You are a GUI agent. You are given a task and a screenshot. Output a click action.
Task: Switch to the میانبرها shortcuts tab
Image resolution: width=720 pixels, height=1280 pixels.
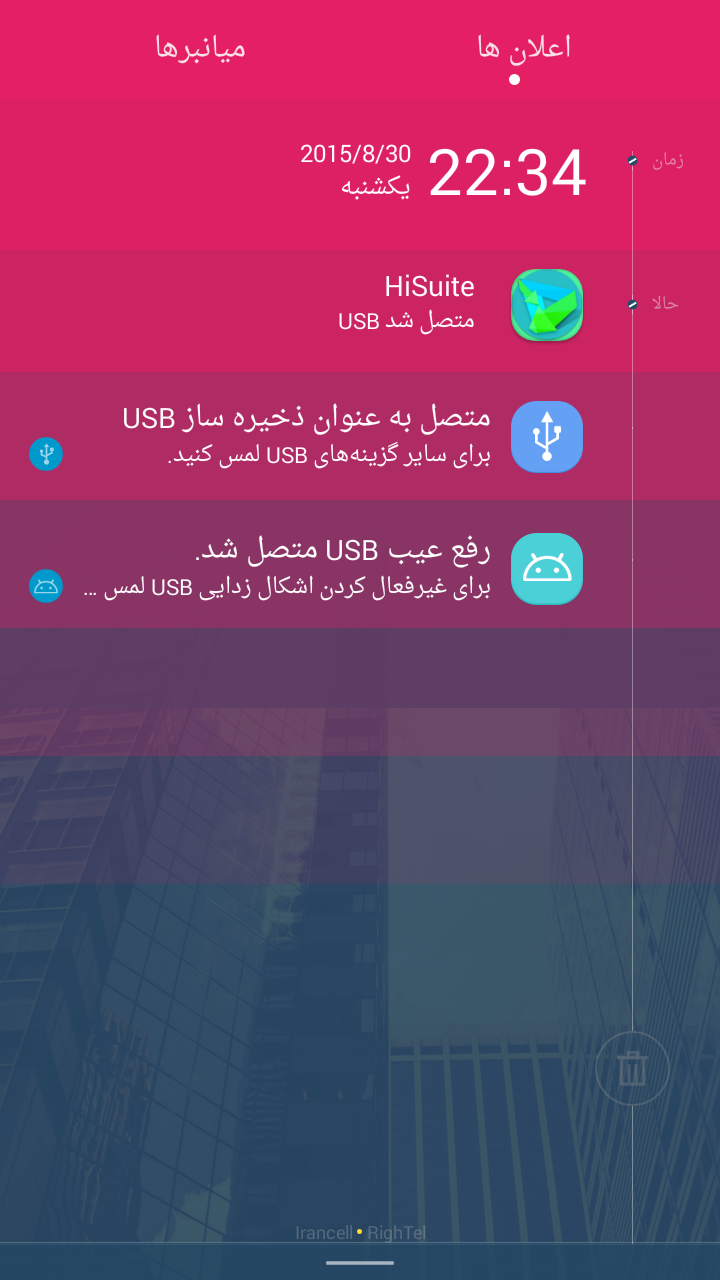(x=200, y=47)
